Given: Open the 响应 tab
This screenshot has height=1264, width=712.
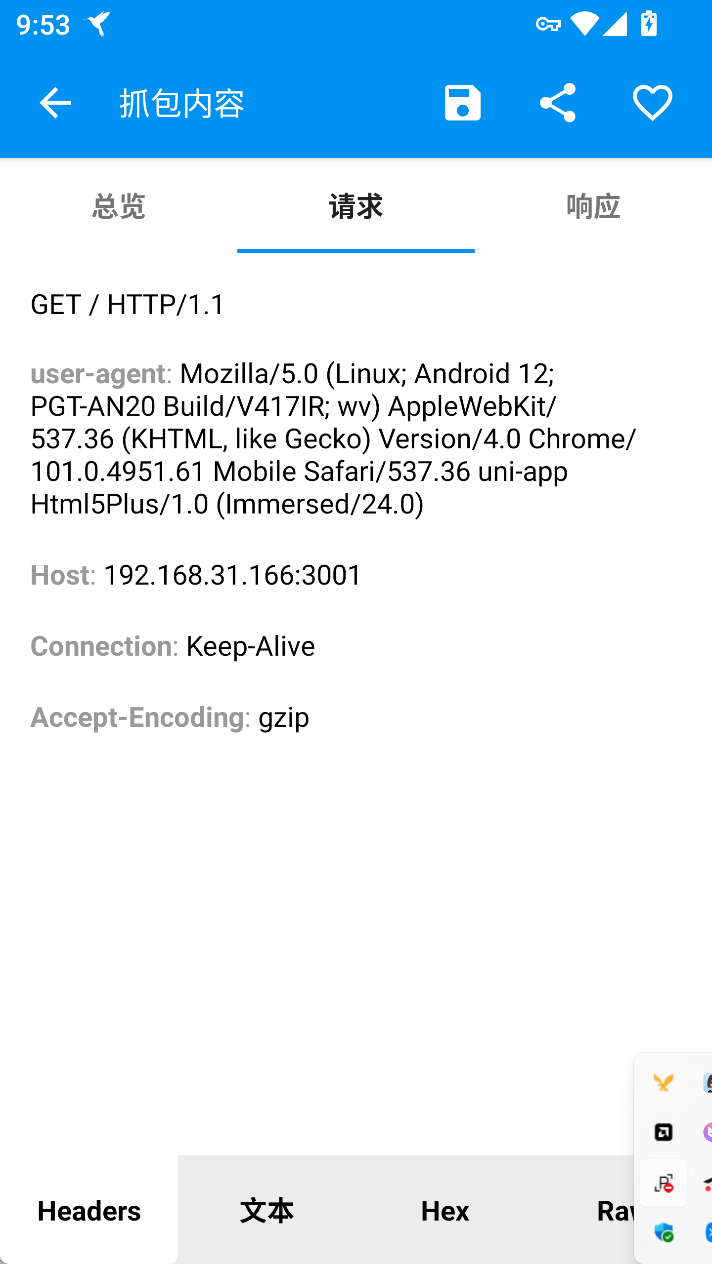Looking at the screenshot, I should point(593,206).
